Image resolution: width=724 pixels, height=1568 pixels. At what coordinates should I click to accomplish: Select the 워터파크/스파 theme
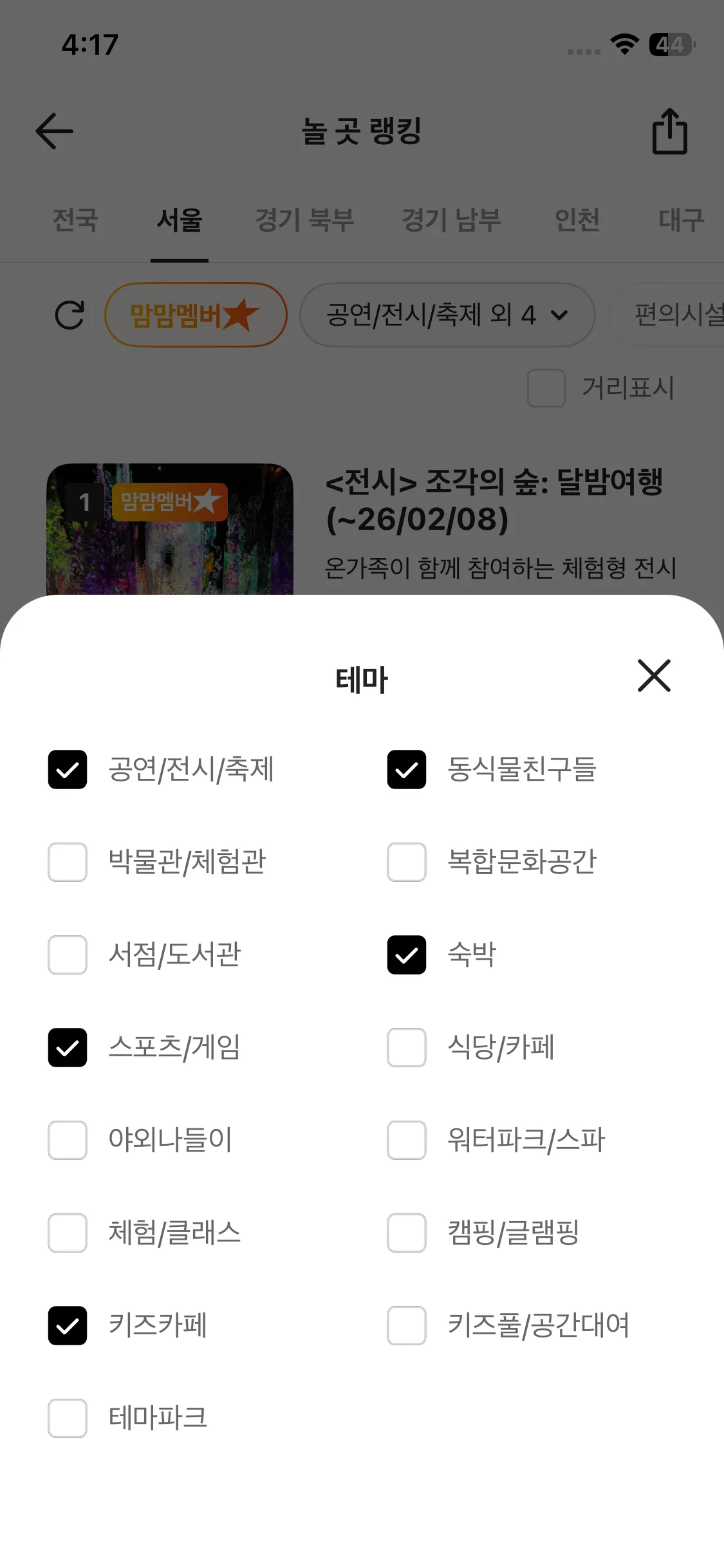coord(407,1141)
